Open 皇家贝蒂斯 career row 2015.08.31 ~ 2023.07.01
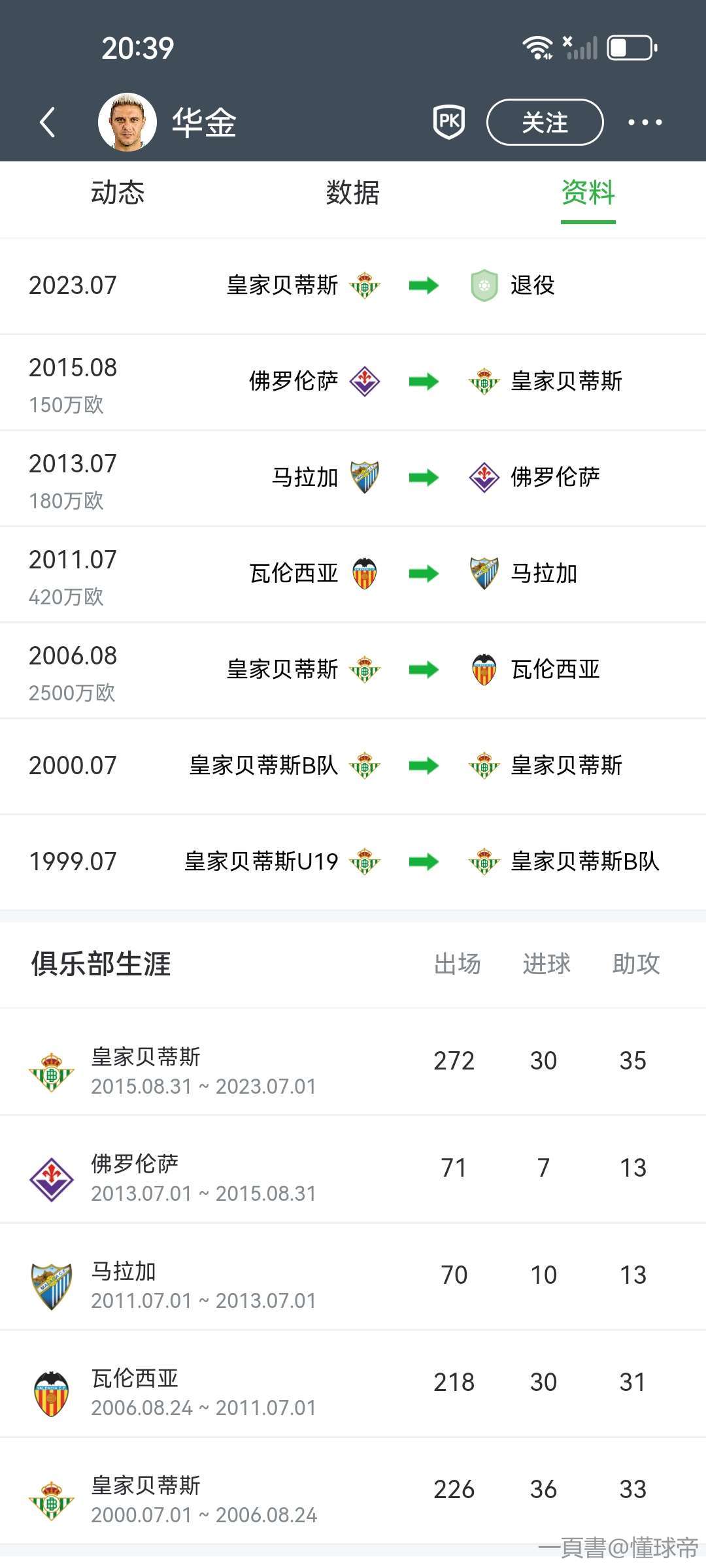This screenshot has height=1568, width=706. 353,1062
